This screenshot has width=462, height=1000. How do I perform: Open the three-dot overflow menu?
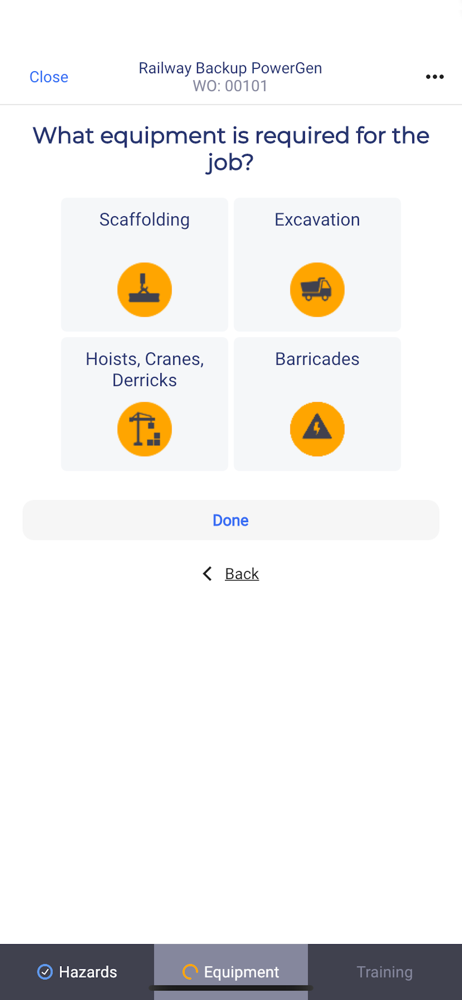pyautogui.click(x=435, y=77)
